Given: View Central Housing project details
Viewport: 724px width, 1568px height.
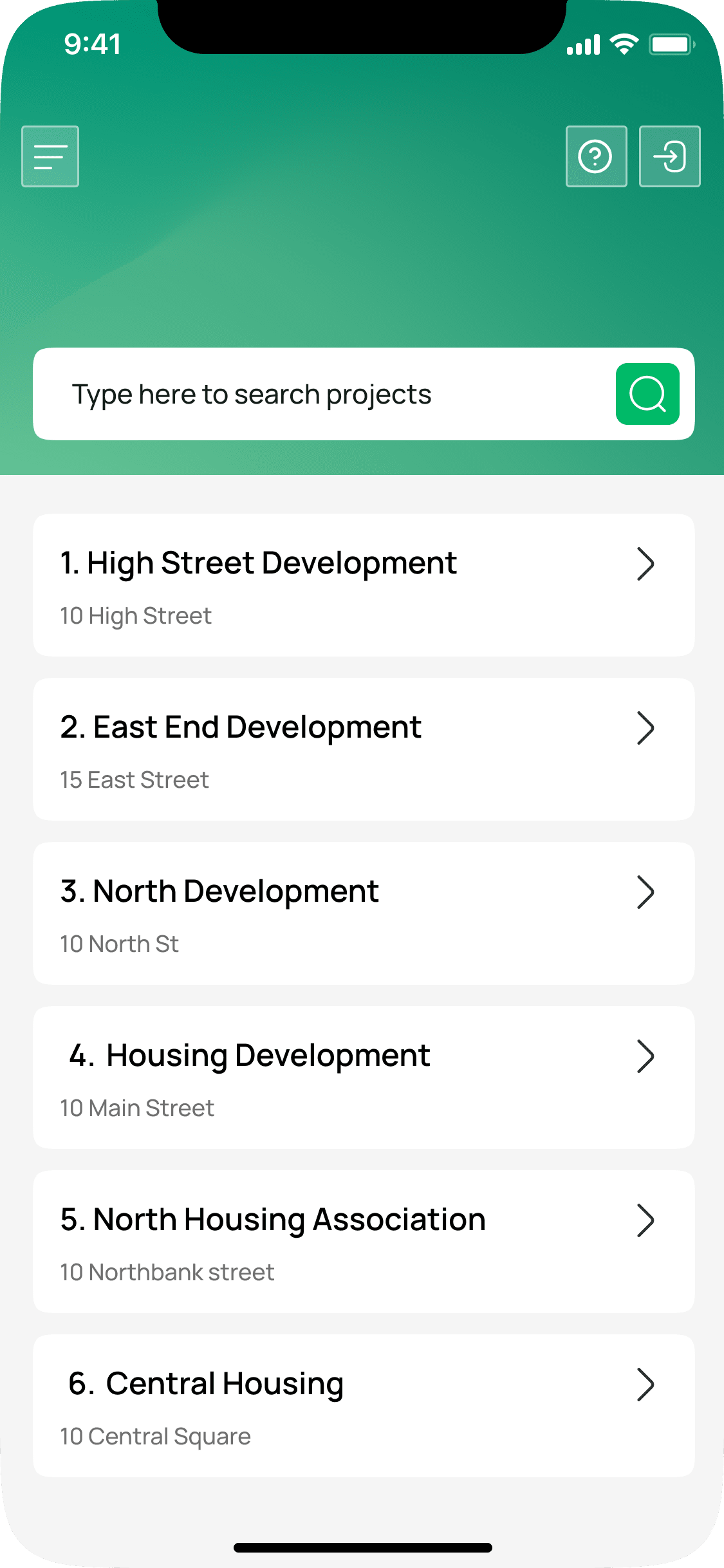Looking at the screenshot, I should 364,1406.
